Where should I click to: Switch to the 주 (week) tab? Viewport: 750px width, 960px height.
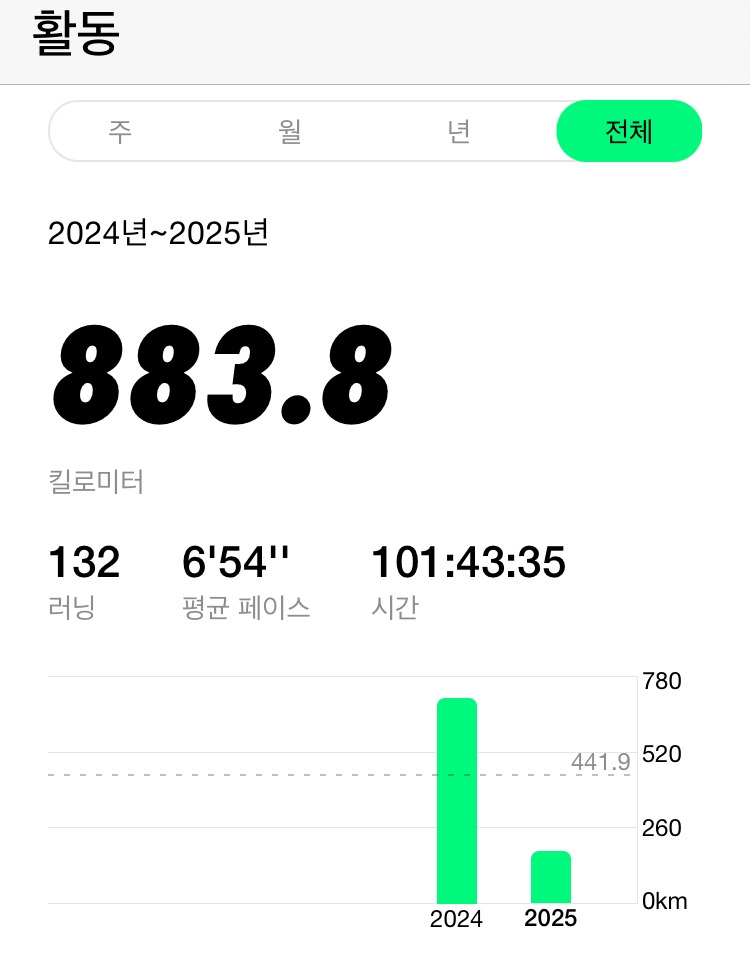[120, 132]
